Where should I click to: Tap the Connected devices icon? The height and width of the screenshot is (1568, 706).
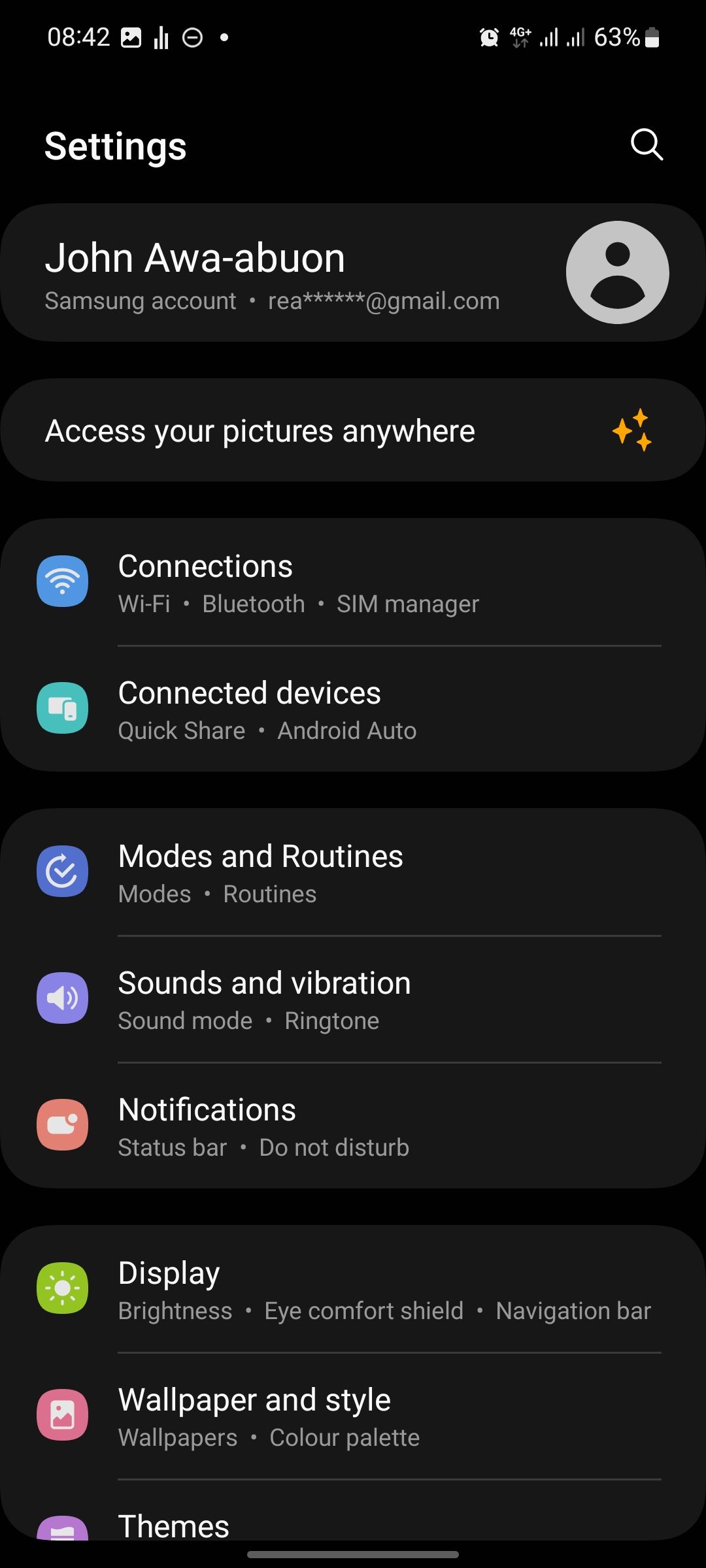[63, 709]
